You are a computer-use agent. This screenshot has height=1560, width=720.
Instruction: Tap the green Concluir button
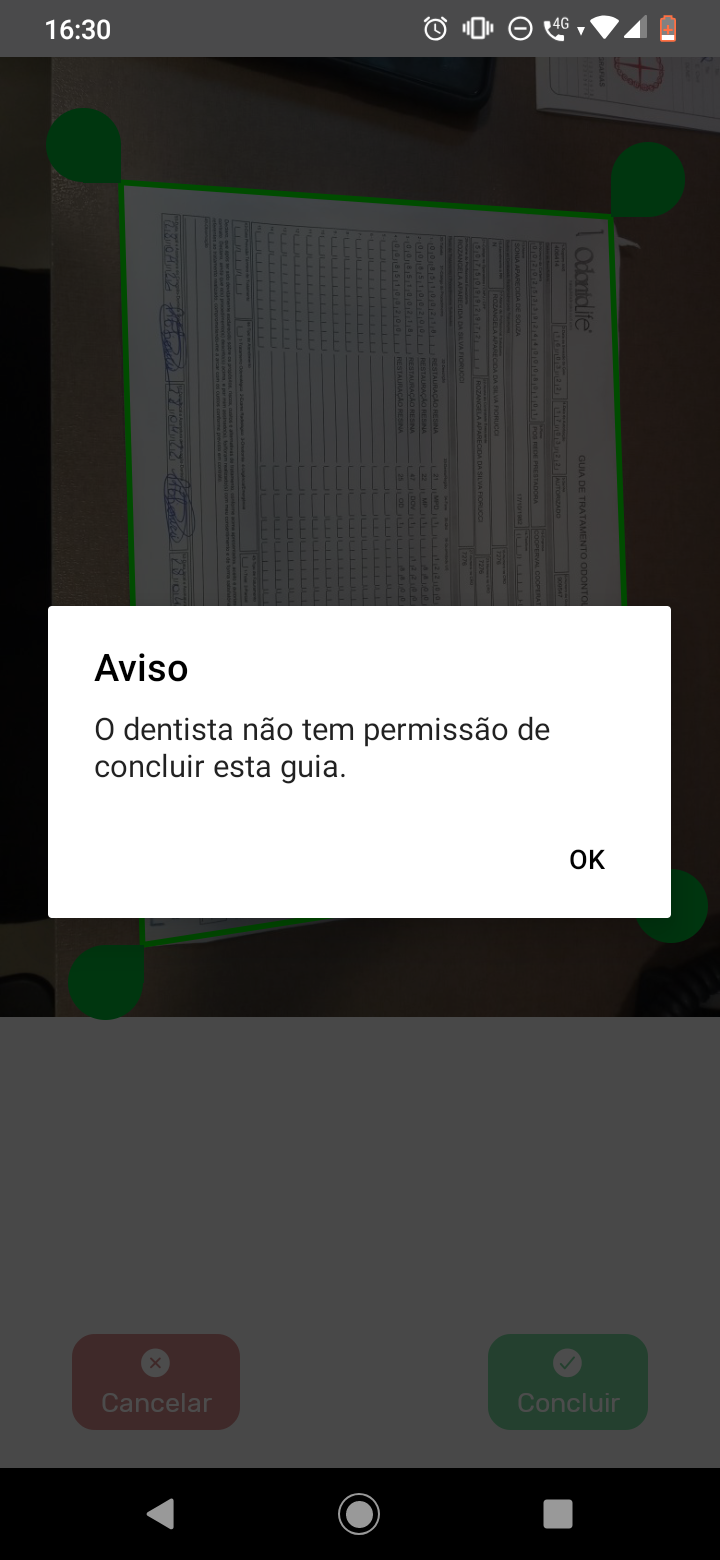568,1382
